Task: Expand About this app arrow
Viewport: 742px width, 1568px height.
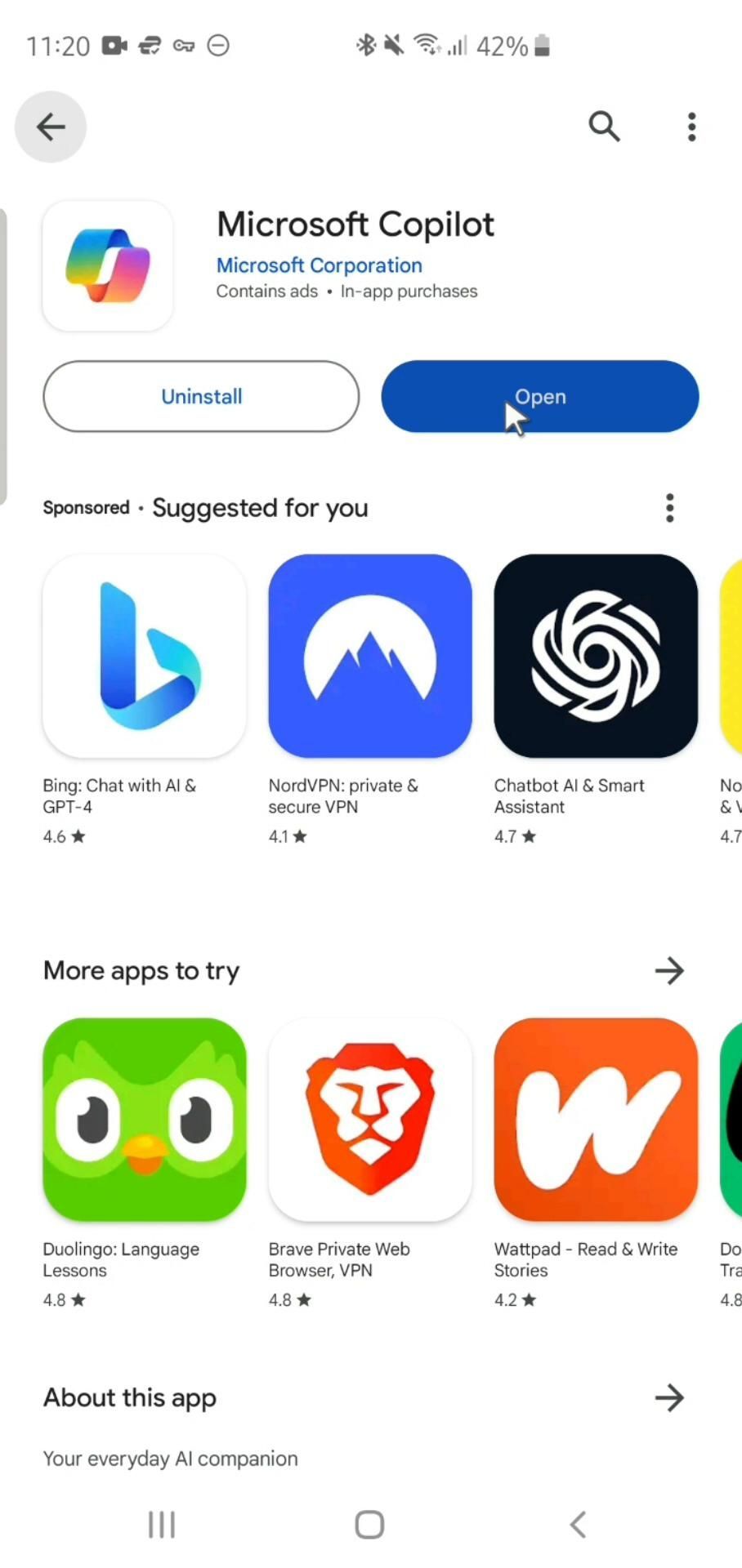Action: (x=669, y=1397)
